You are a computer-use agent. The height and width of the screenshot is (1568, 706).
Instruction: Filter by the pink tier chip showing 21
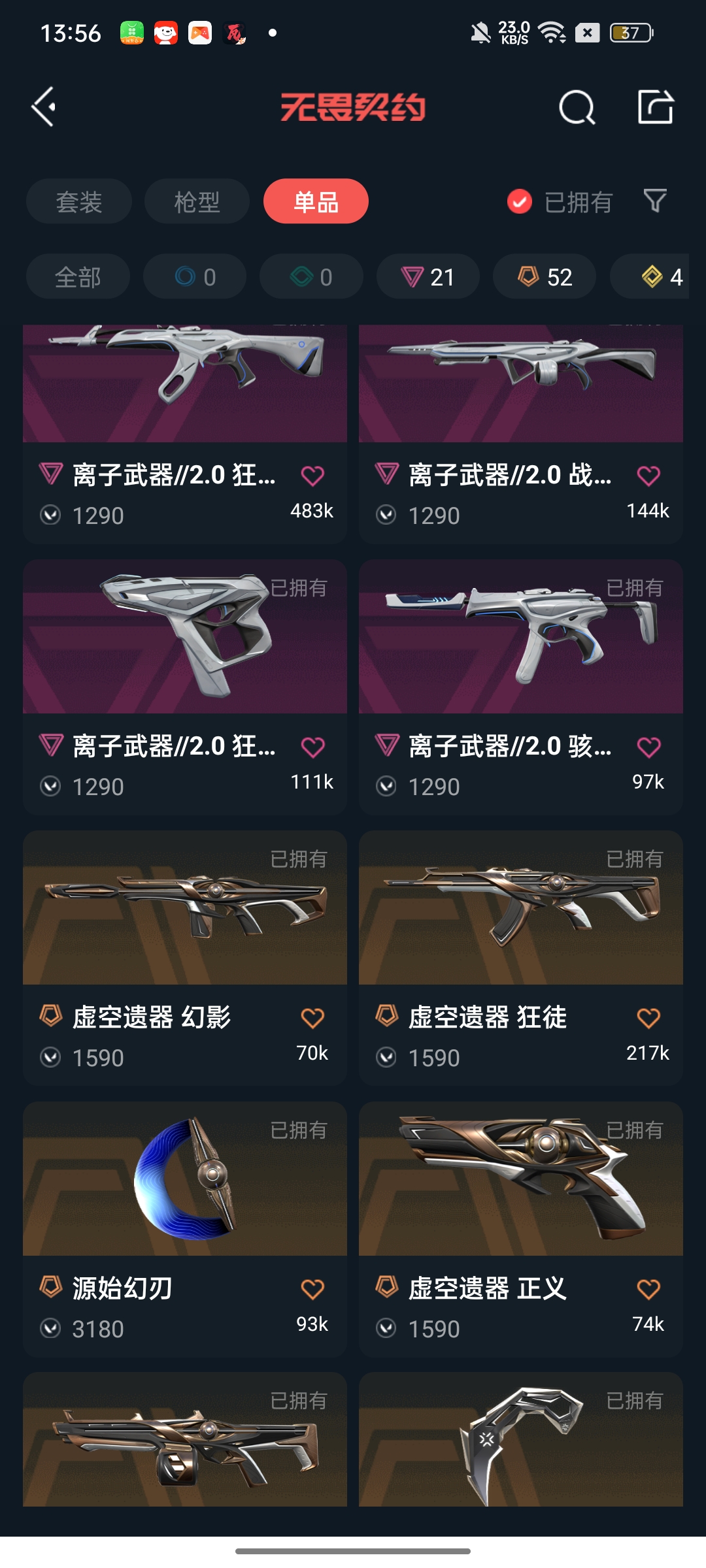(428, 277)
